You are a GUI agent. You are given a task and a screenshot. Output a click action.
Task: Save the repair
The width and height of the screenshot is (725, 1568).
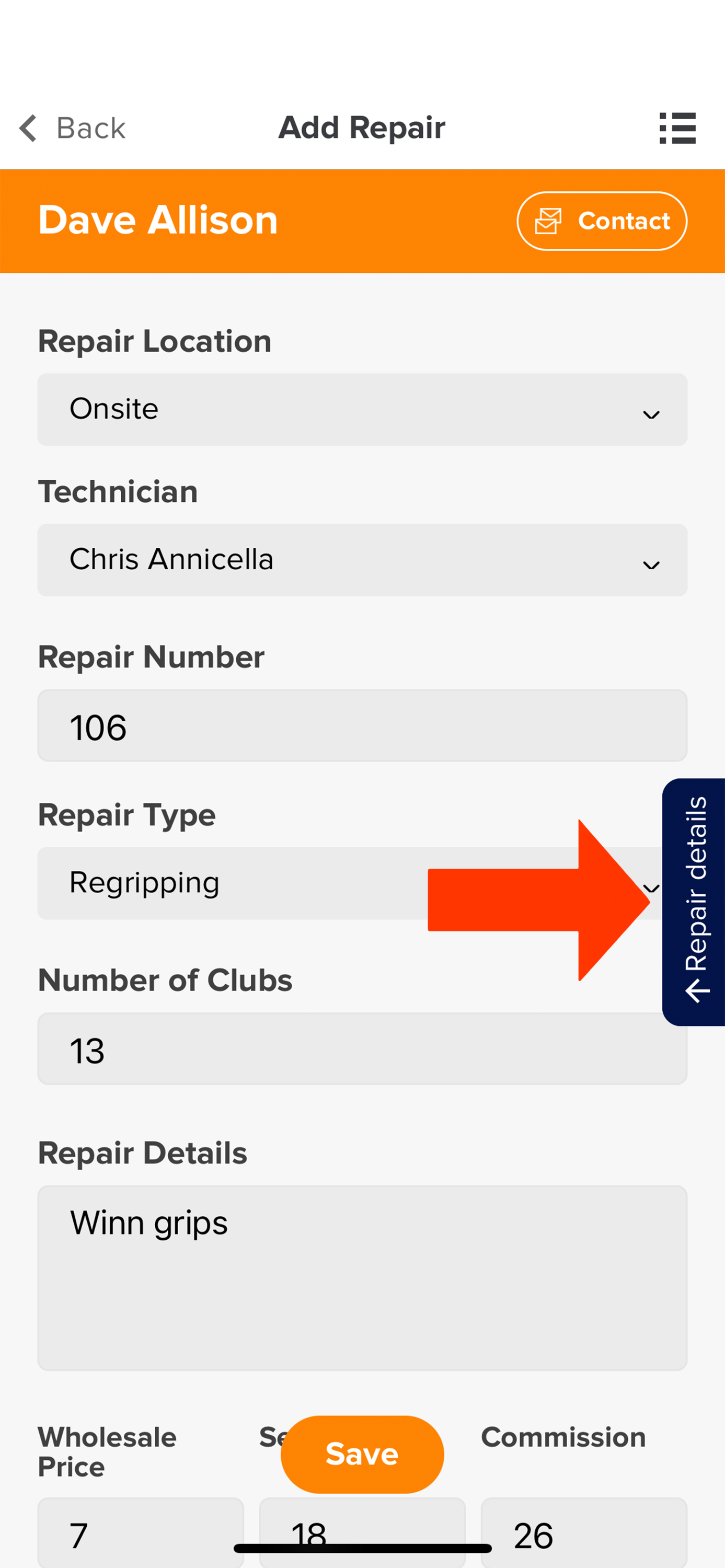362,1454
